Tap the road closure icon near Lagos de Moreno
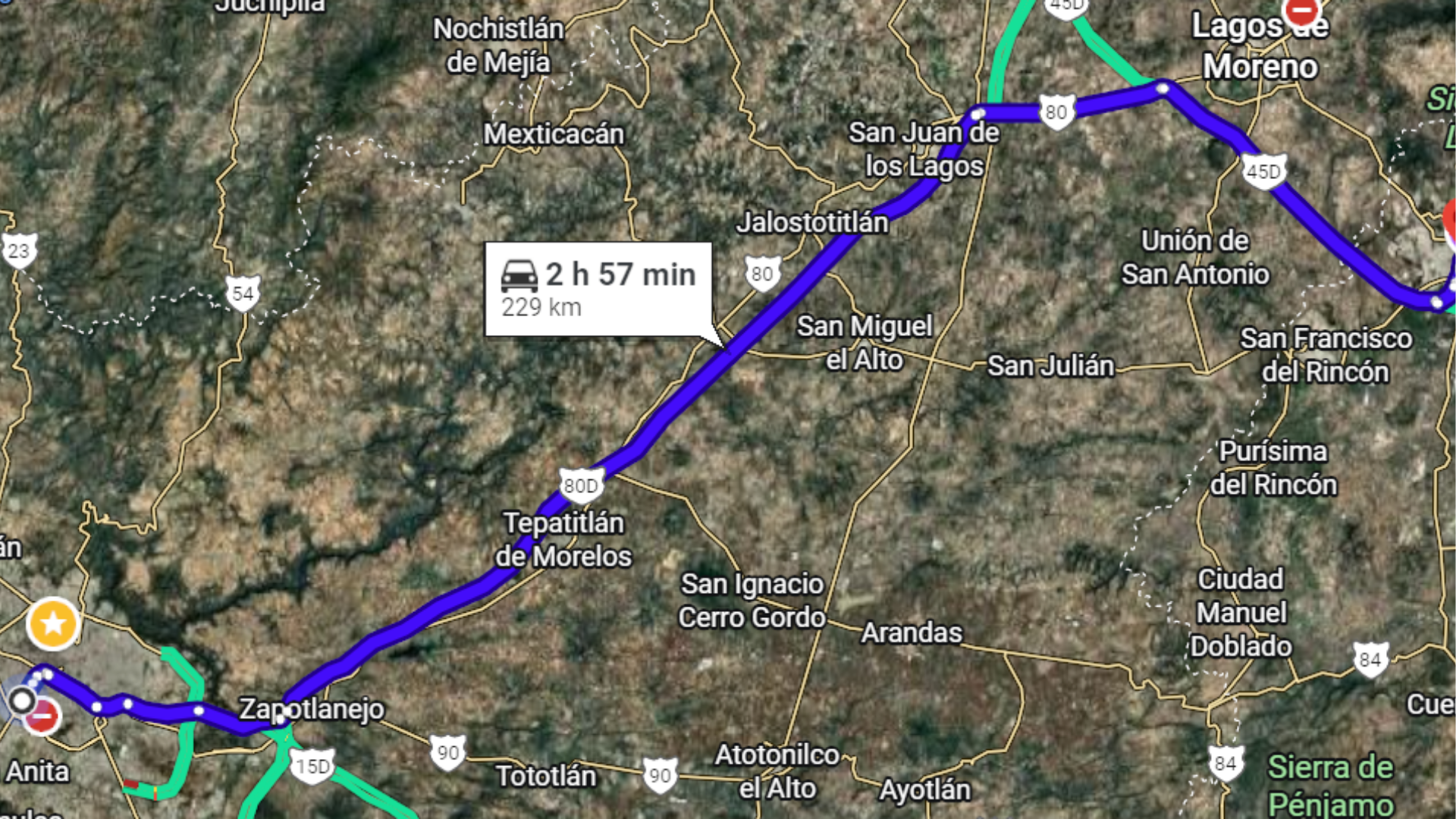 (1301, 11)
